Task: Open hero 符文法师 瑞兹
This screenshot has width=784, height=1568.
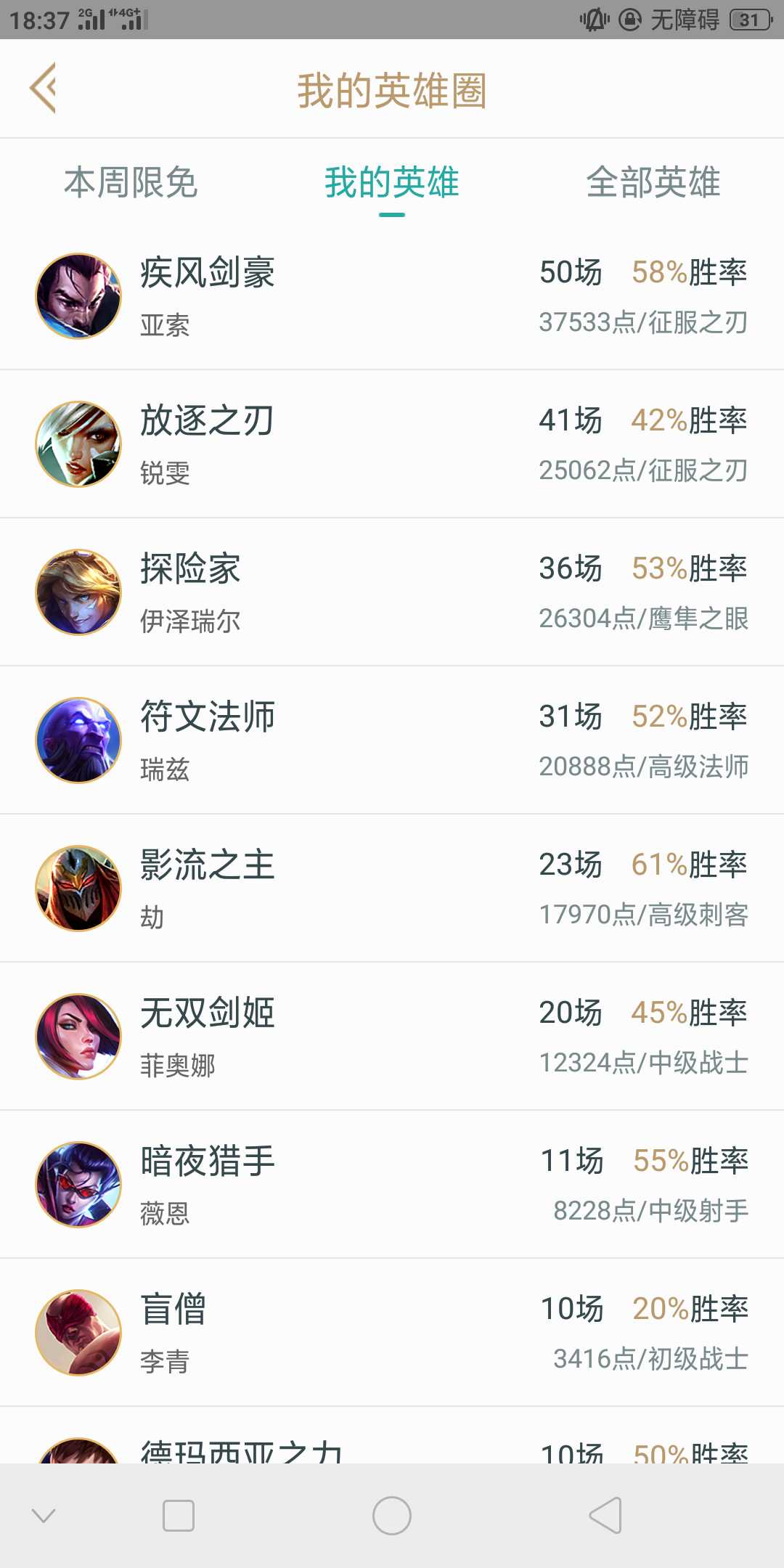Action: tap(392, 740)
